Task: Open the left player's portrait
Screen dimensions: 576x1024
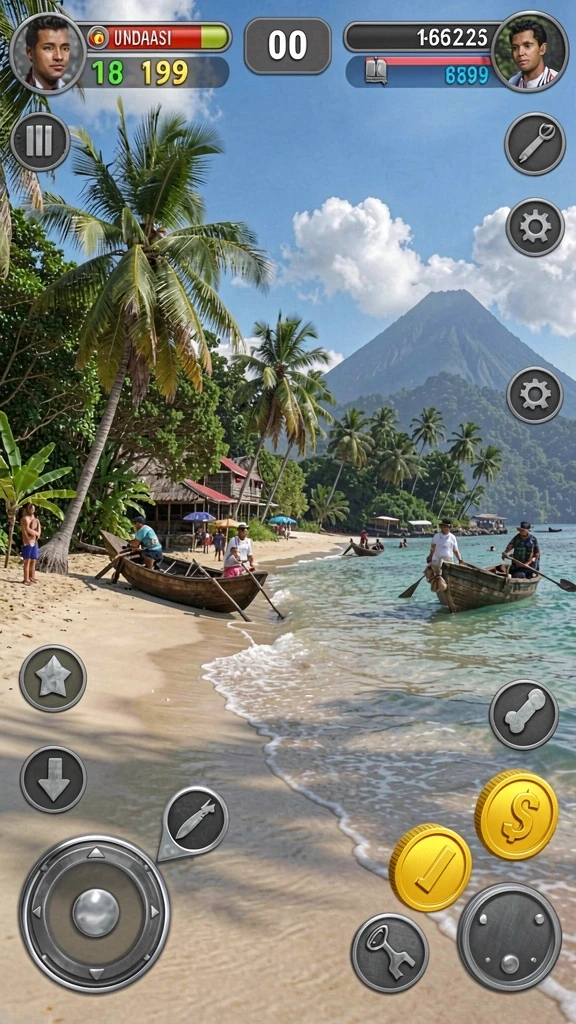Action: click(x=48, y=54)
